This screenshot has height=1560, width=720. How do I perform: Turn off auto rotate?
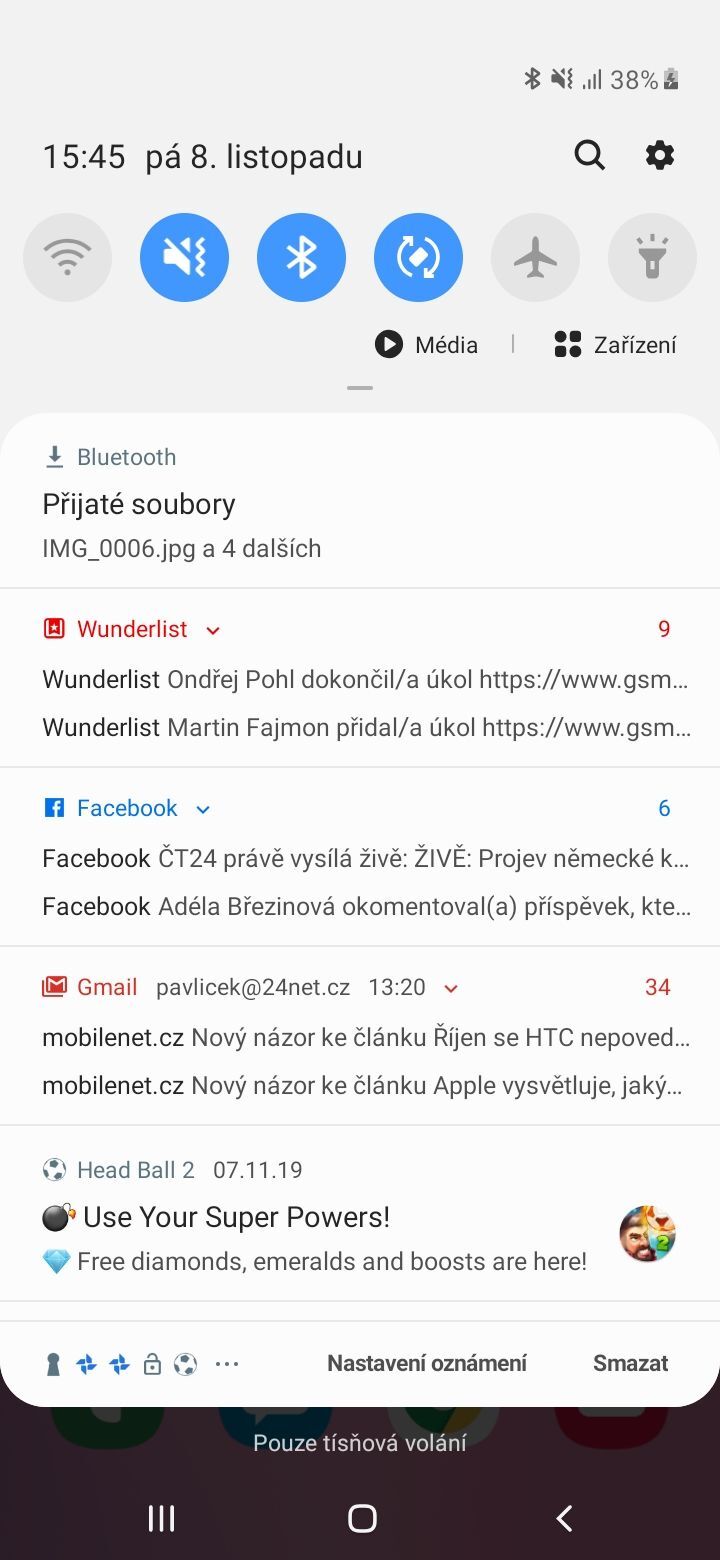(418, 258)
